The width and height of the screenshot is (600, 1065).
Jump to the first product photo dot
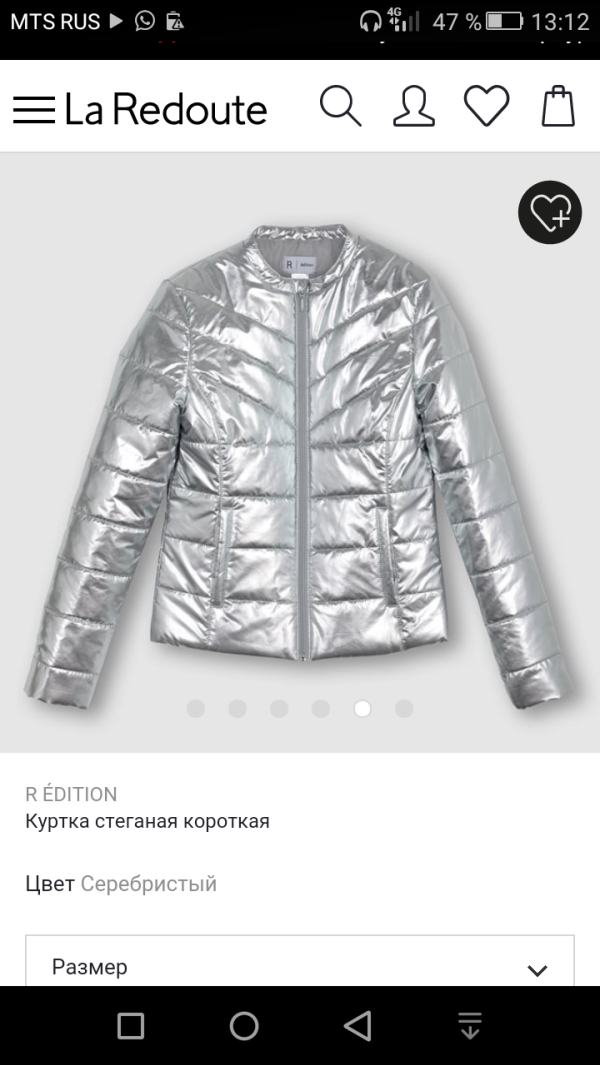pos(196,708)
